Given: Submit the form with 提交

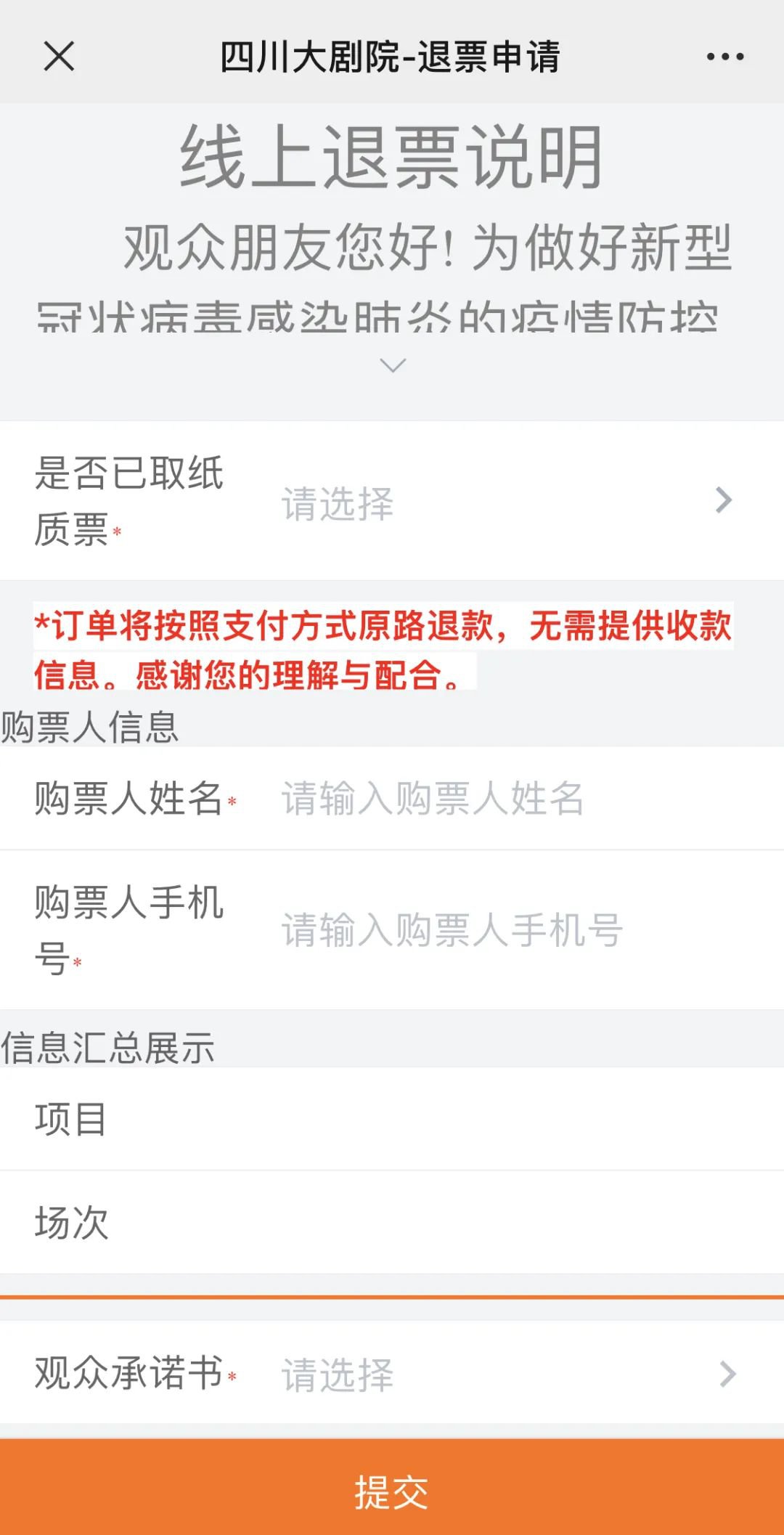Looking at the screenshot, I should [392, 1491].
